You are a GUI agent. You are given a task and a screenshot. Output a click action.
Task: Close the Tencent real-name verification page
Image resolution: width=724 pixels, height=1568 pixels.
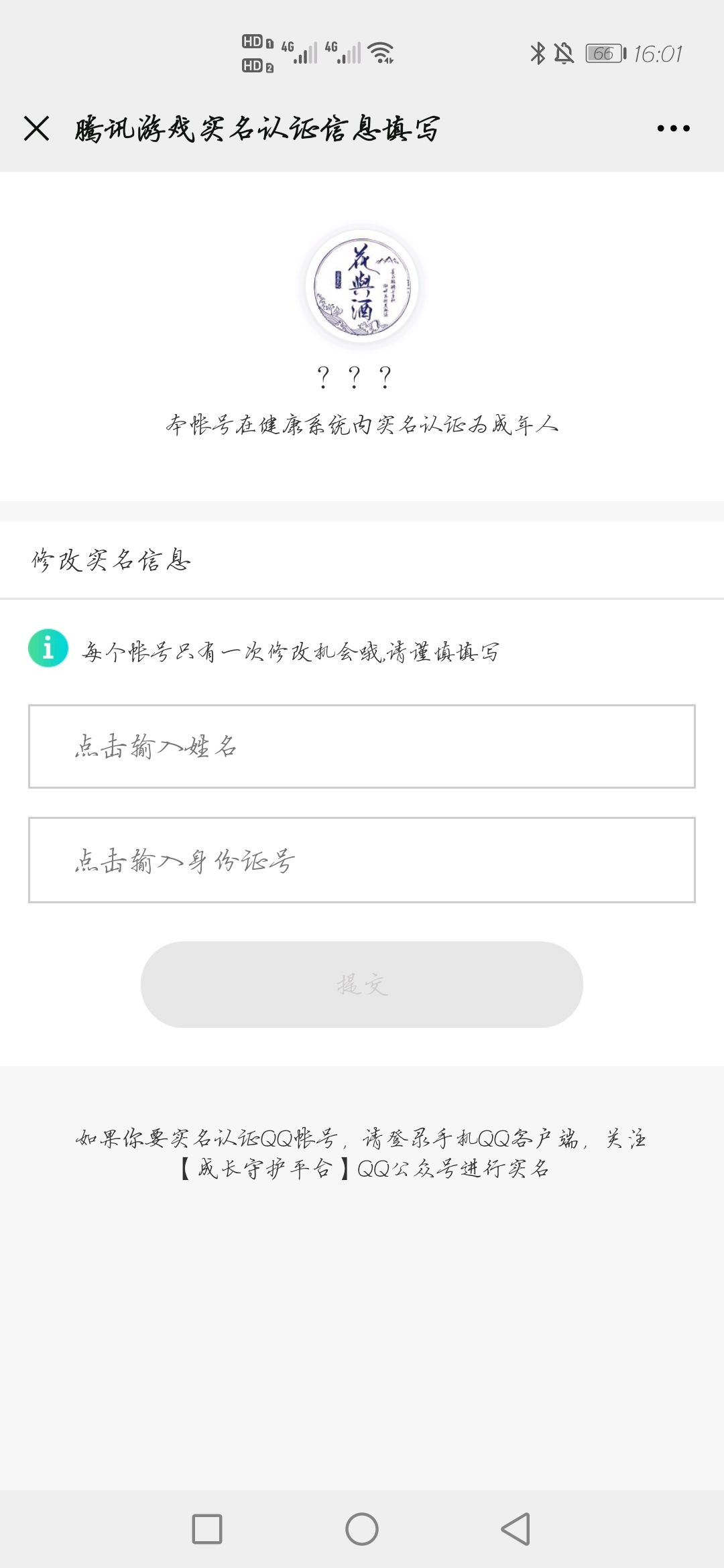click(36, 128)
